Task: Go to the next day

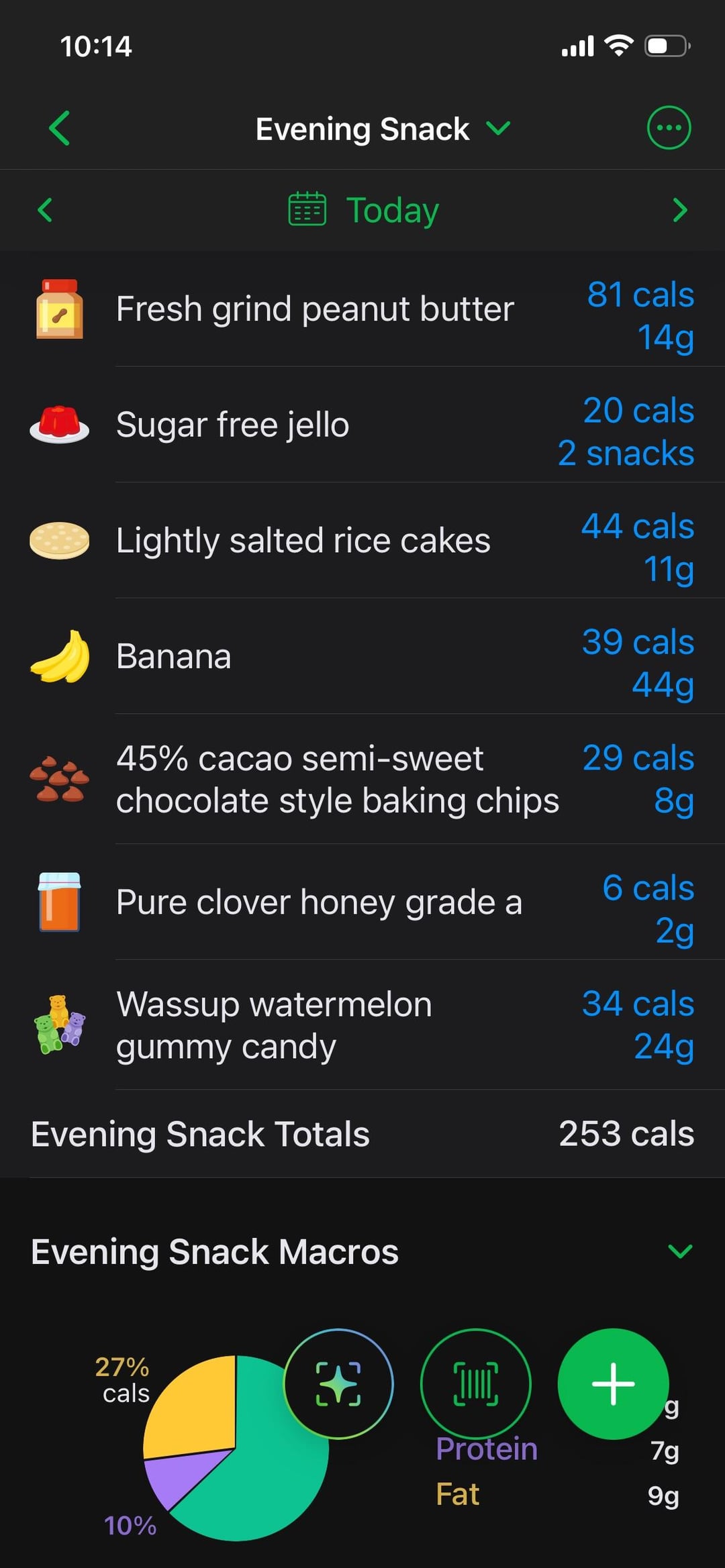Action: (679, 210)
